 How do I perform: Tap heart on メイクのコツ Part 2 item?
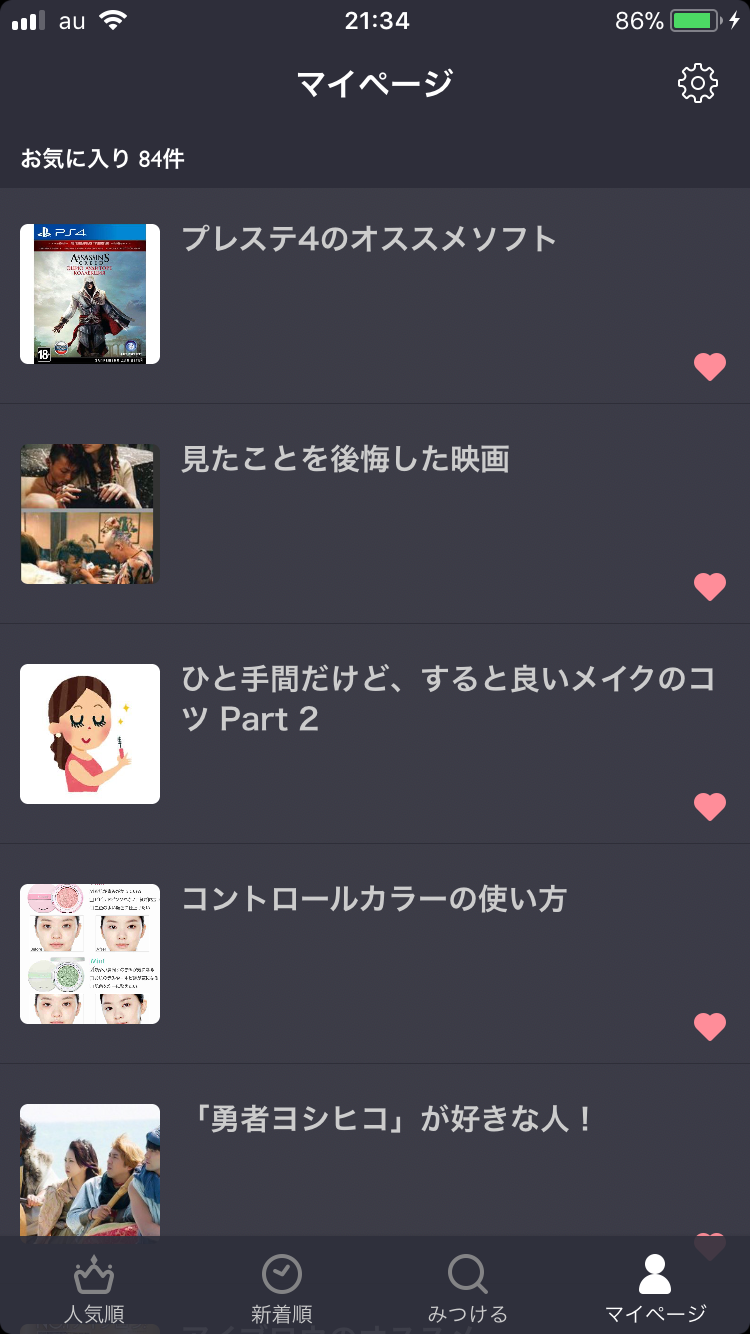tap(710, 807)
